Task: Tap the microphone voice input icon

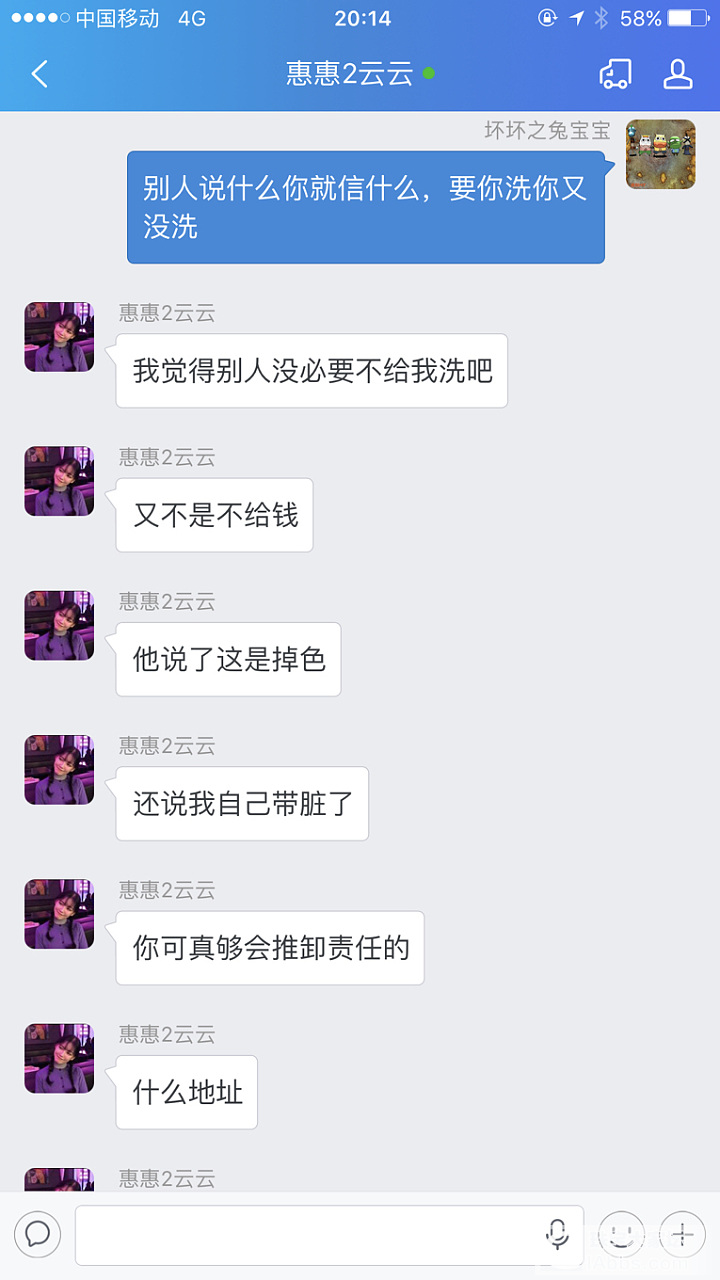Action: coord(557,1235)
